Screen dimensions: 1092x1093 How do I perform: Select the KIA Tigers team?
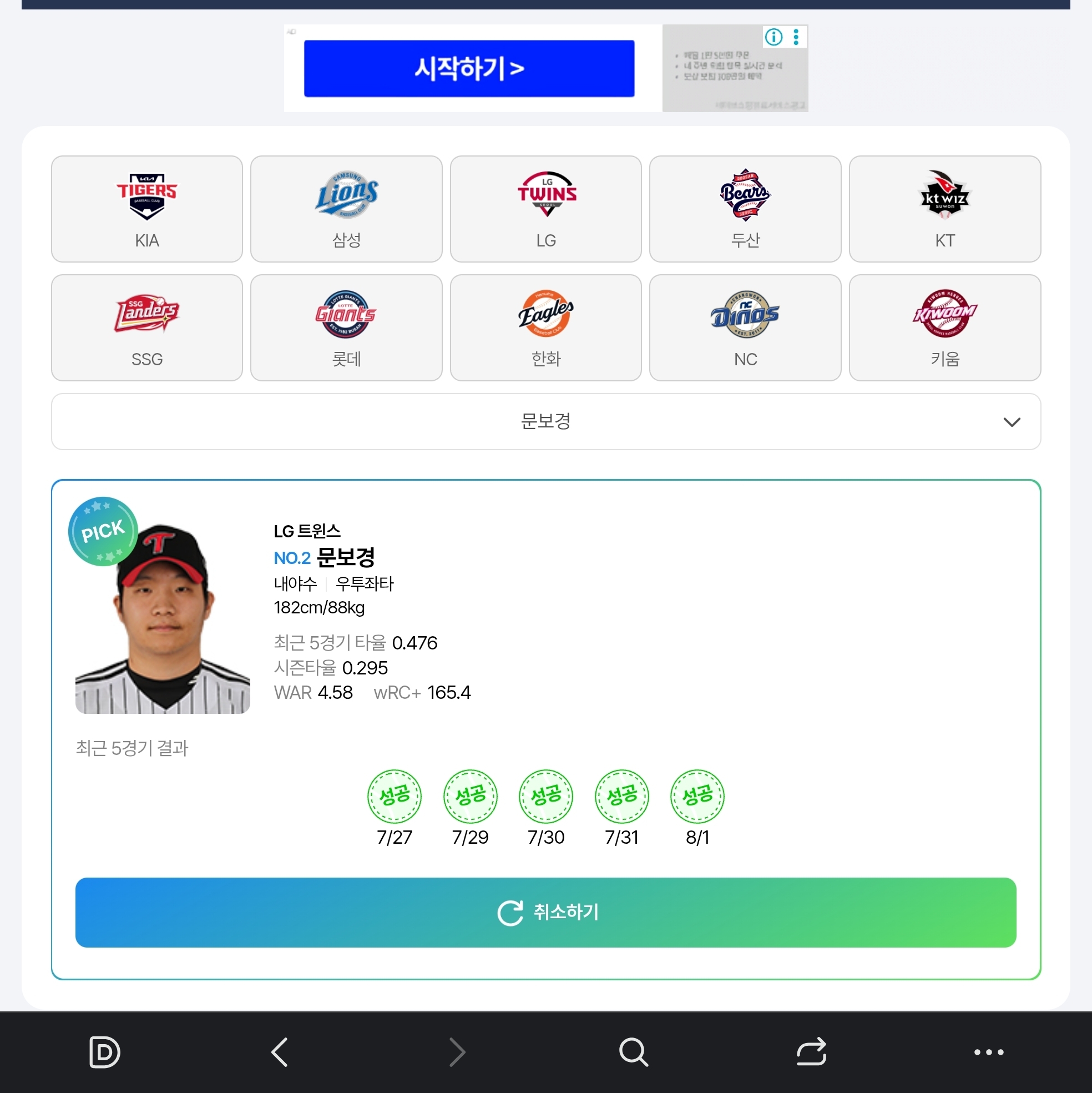(x=146, y=209)
